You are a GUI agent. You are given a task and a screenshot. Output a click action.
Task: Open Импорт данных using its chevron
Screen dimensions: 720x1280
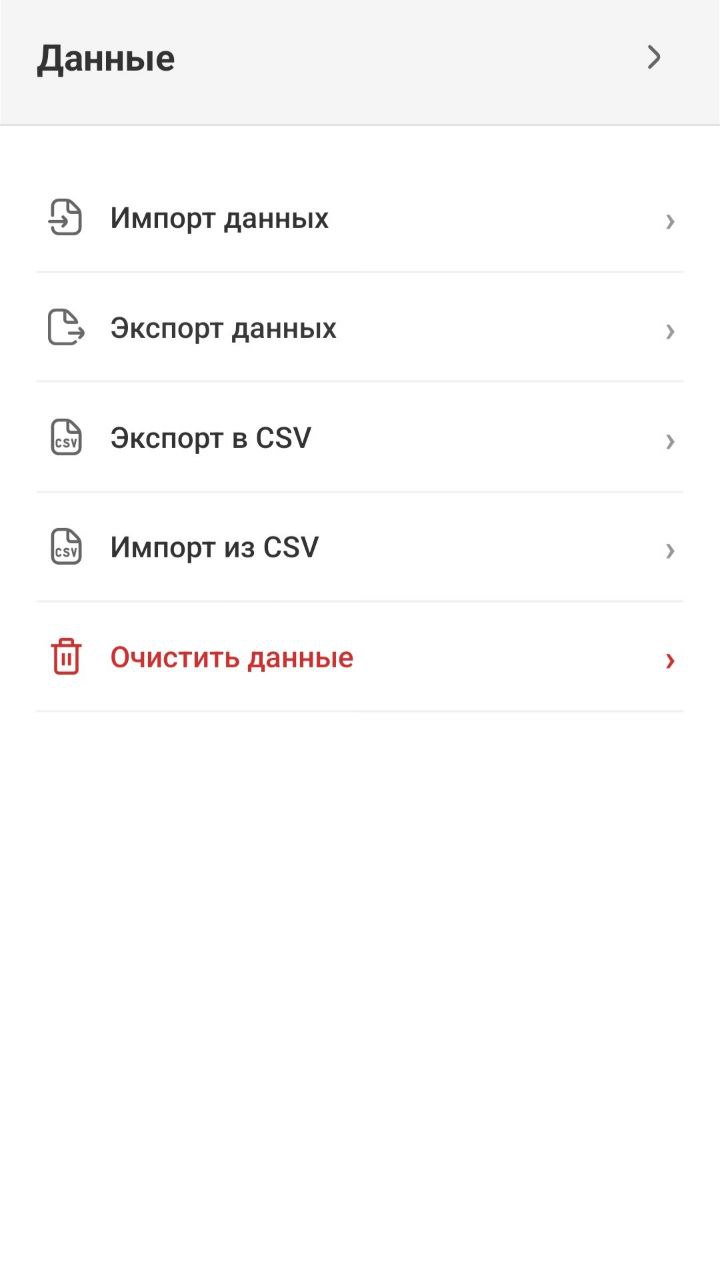(670, 221)
